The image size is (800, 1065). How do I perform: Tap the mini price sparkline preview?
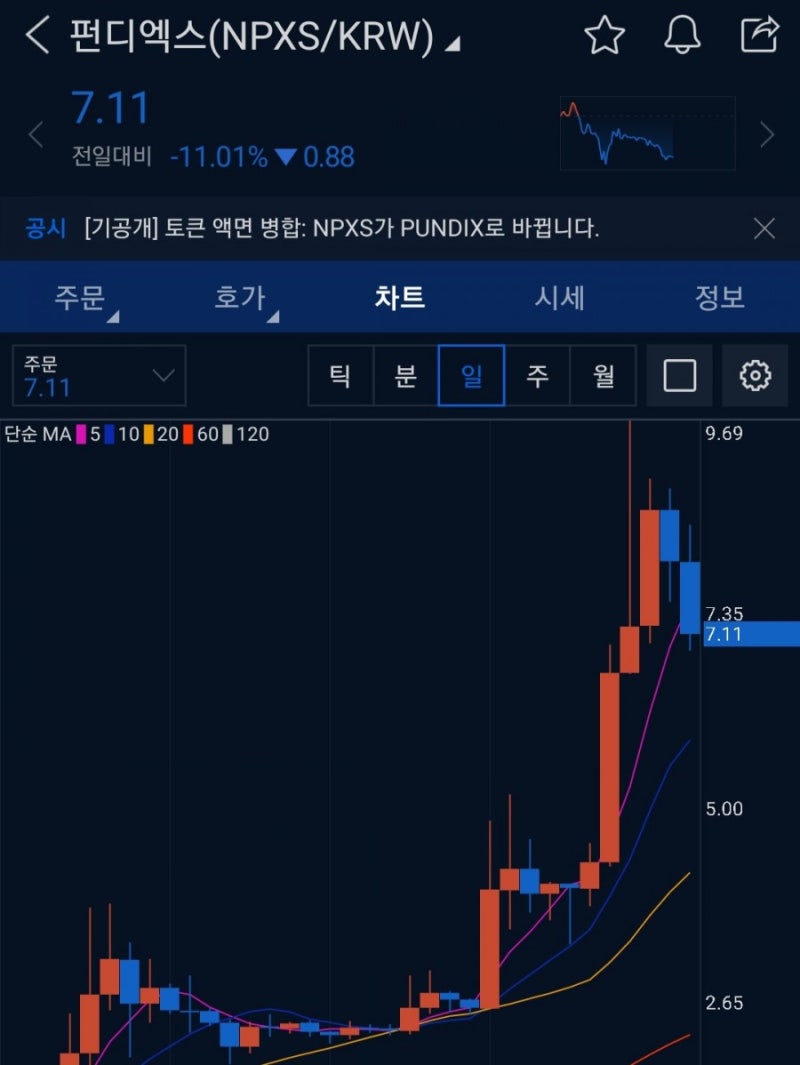pos(646,133)
